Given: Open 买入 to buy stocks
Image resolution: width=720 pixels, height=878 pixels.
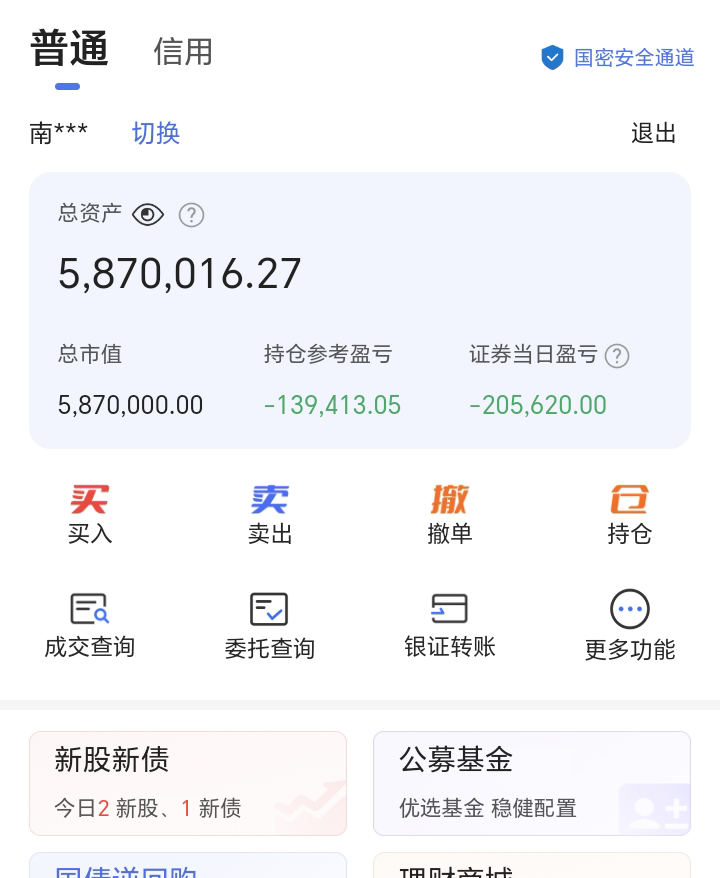Looking at the screenshot, I should (x=90, y=514).
